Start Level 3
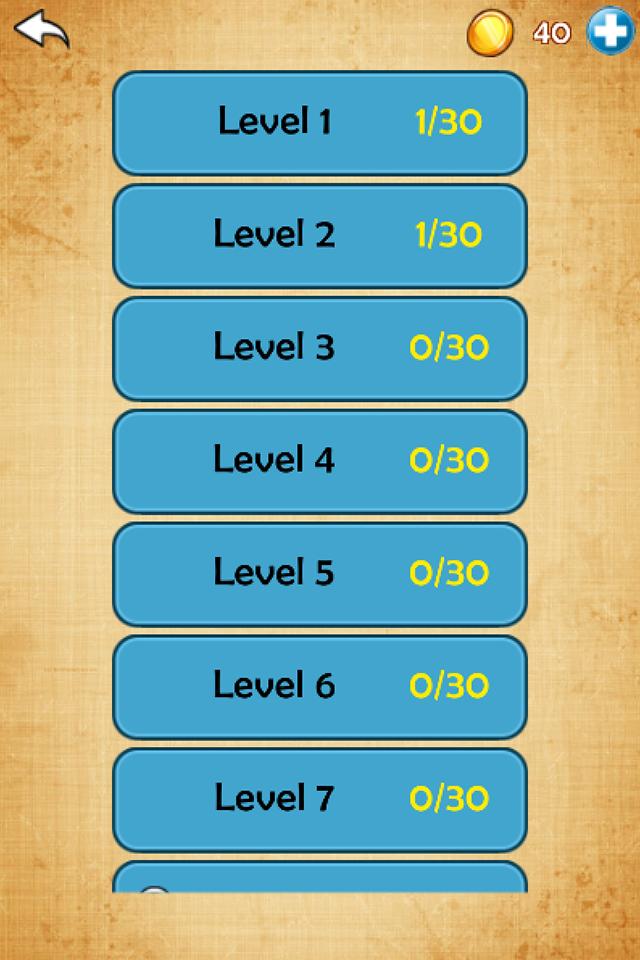Viewport: 640px width, 960px height. tap(320, 348)
